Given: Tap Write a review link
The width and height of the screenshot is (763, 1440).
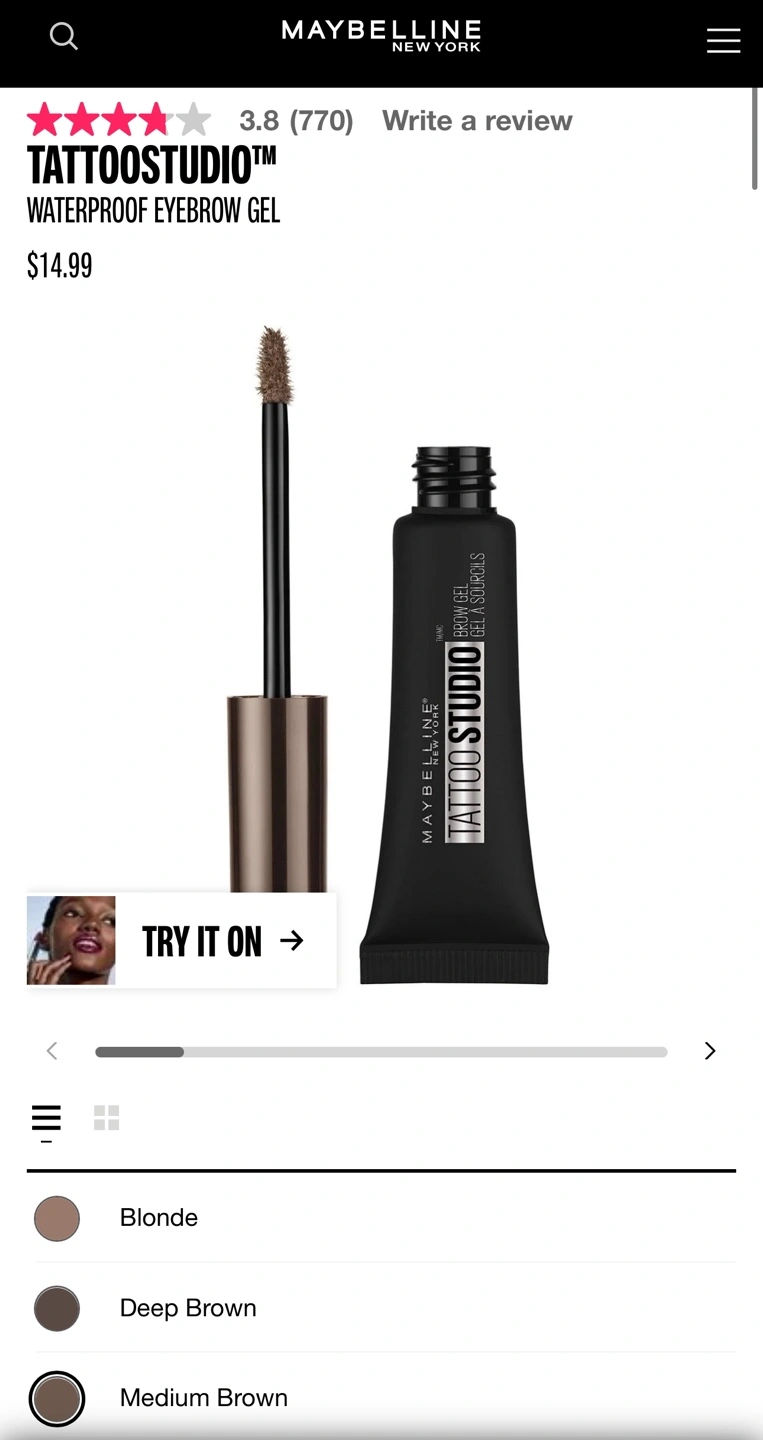Looking at the screenshot, I should click(477, 121).
